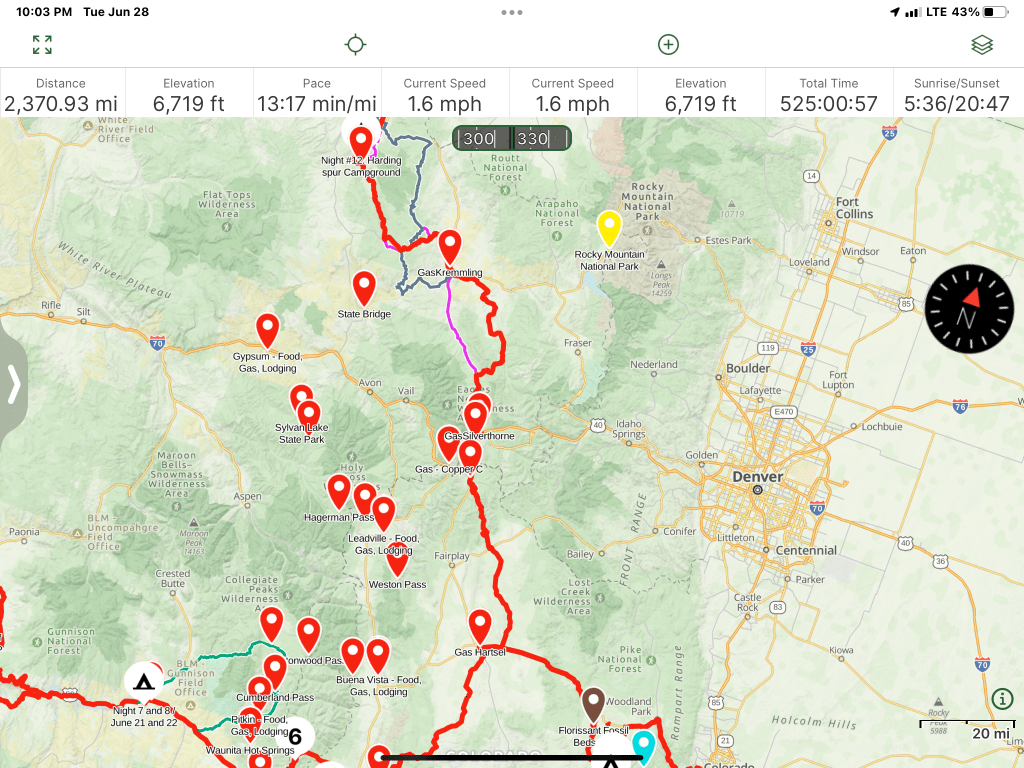Select Night #12 Harding spur Campground pin

[x=361, y=142]
